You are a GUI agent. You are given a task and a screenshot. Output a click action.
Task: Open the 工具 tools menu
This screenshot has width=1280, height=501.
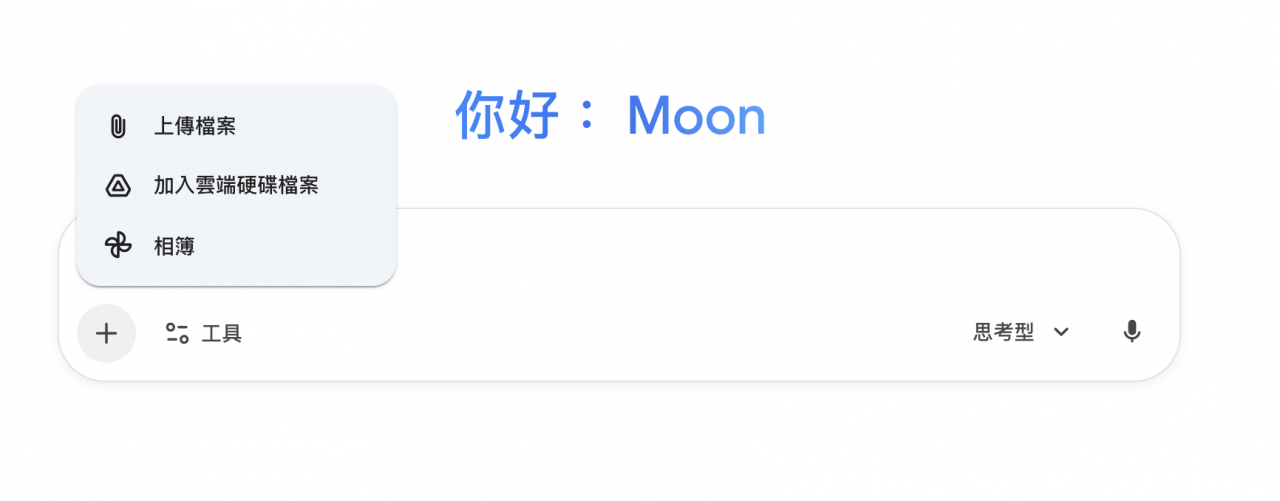coord(204,334)
